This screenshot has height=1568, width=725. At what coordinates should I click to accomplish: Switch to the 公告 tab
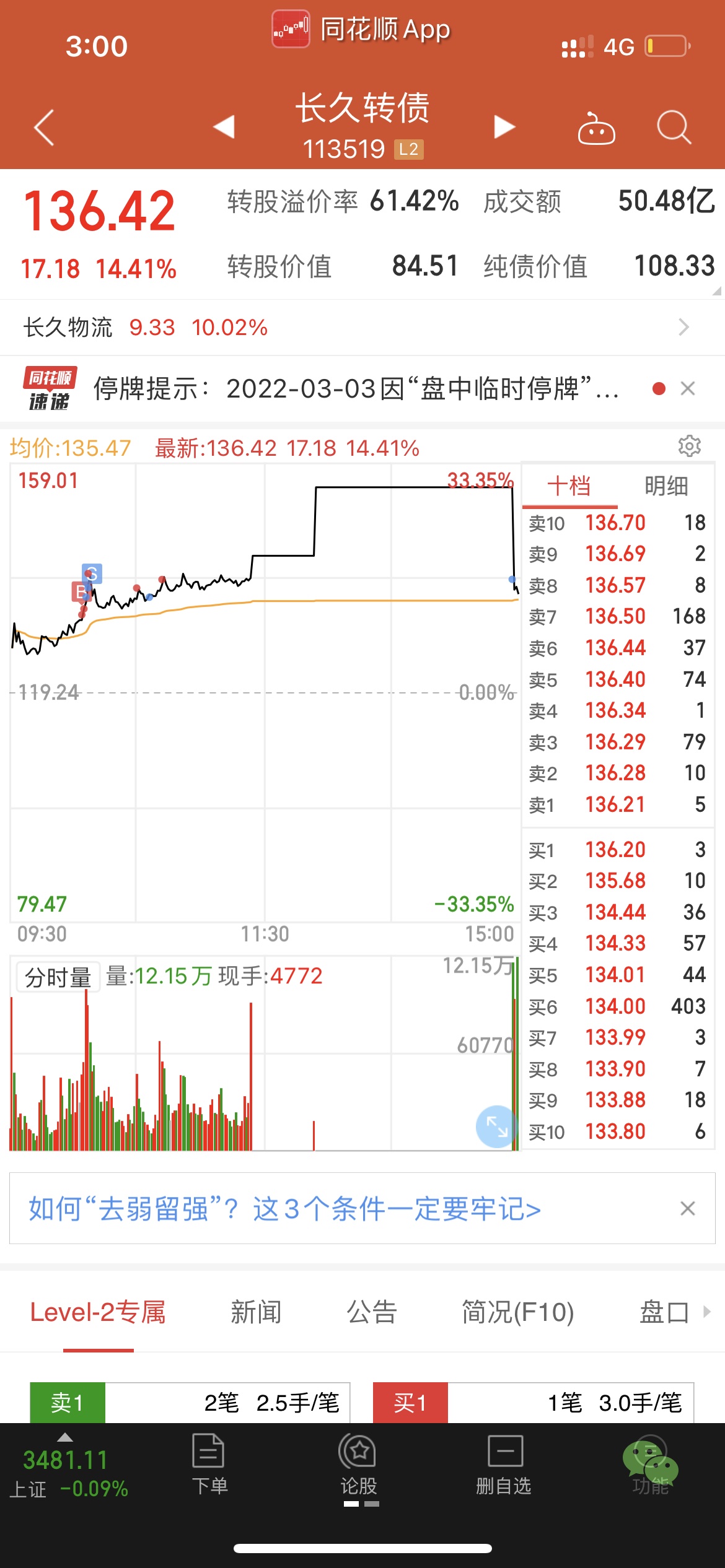(x=372, y=1312)
